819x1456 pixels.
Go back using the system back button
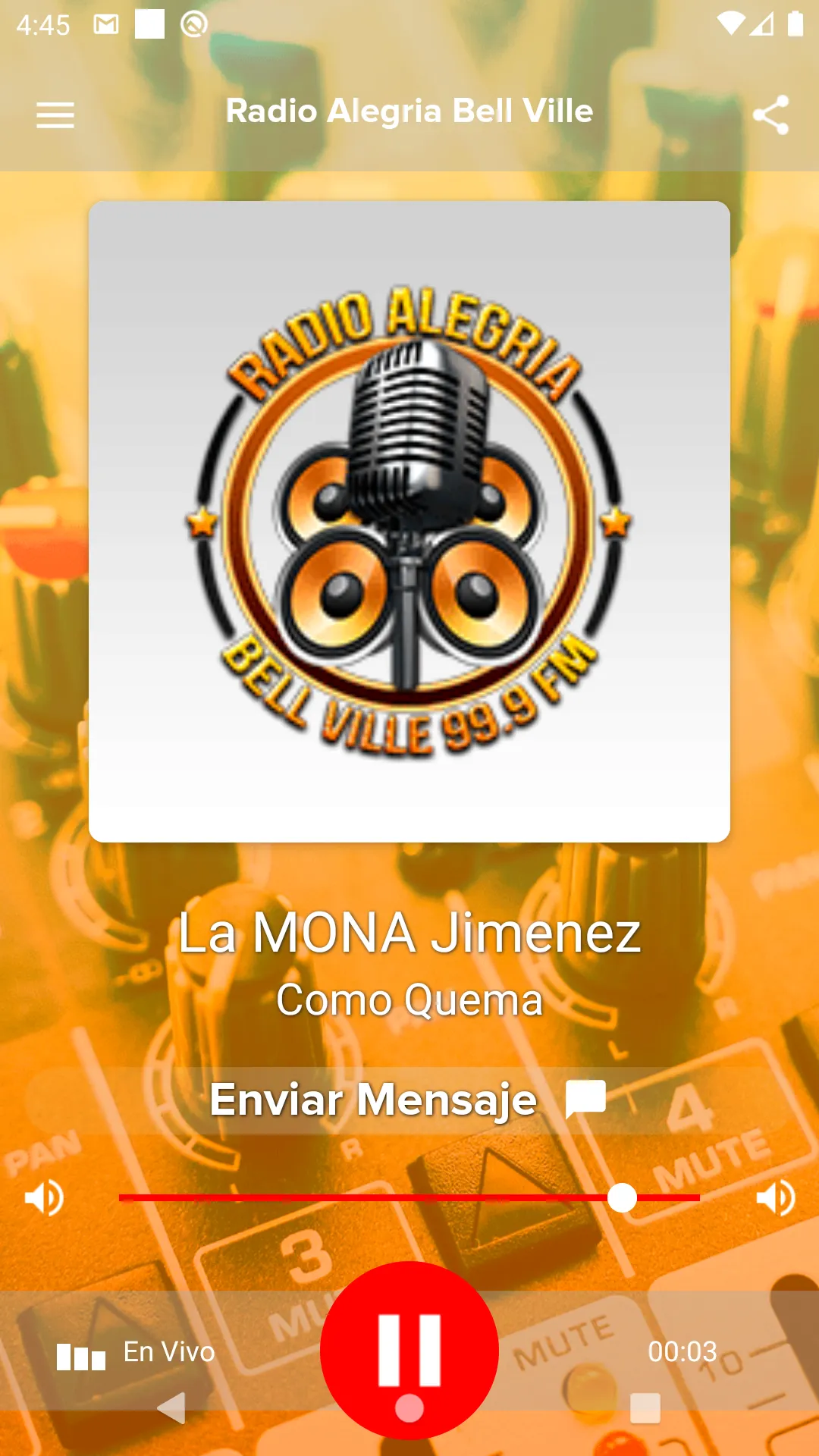[x=171, y=1408]
